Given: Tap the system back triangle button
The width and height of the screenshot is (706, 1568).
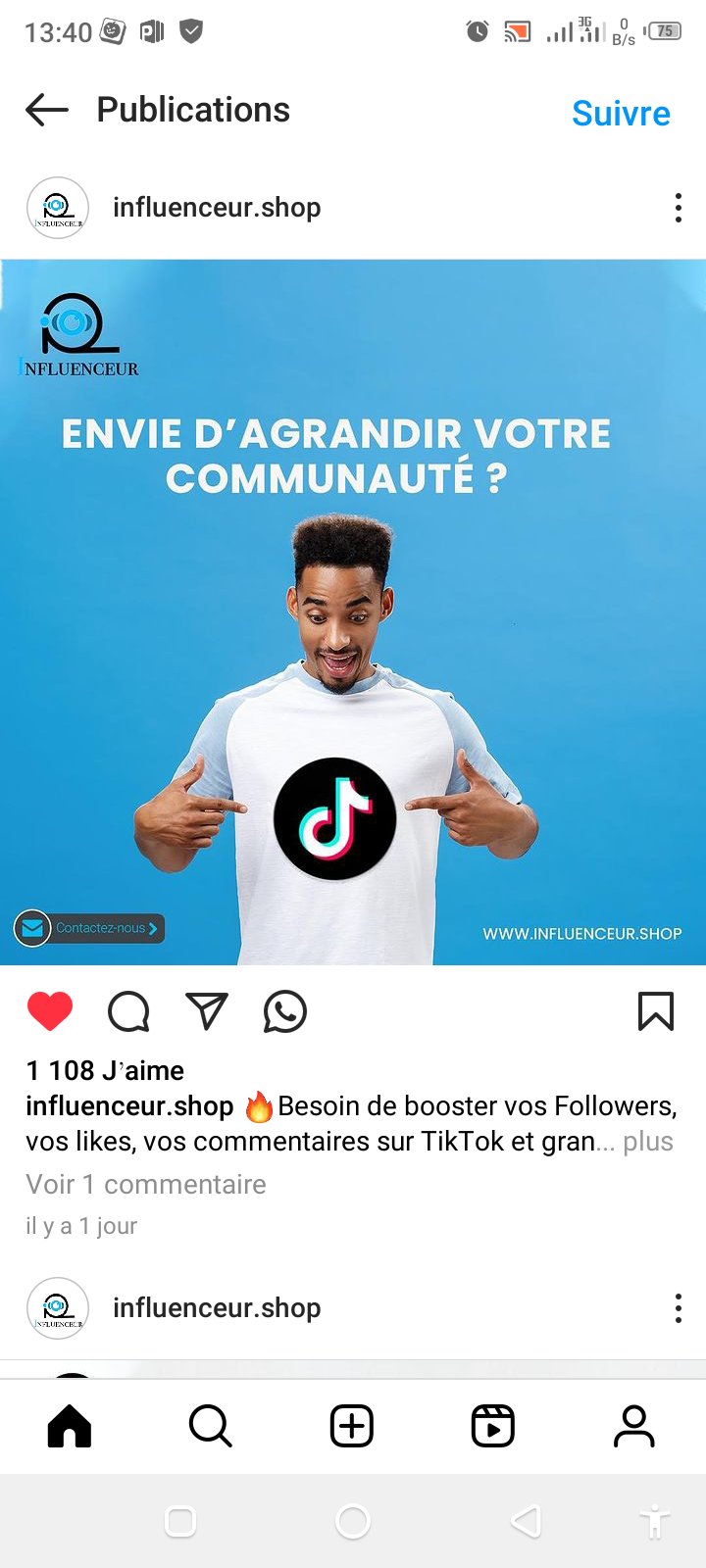Looking at the screenshot, I should tap(527, 1521).
